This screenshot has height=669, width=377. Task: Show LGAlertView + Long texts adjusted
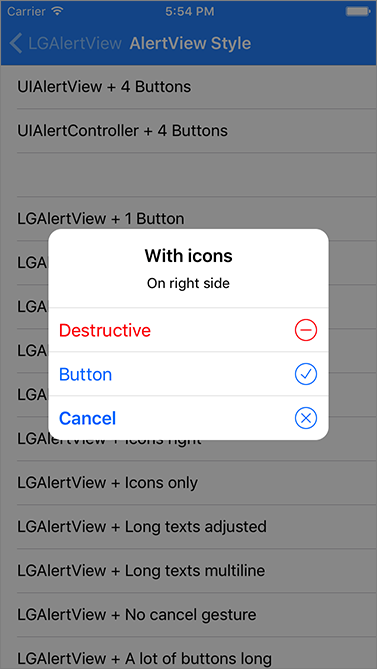click(188, 526)
